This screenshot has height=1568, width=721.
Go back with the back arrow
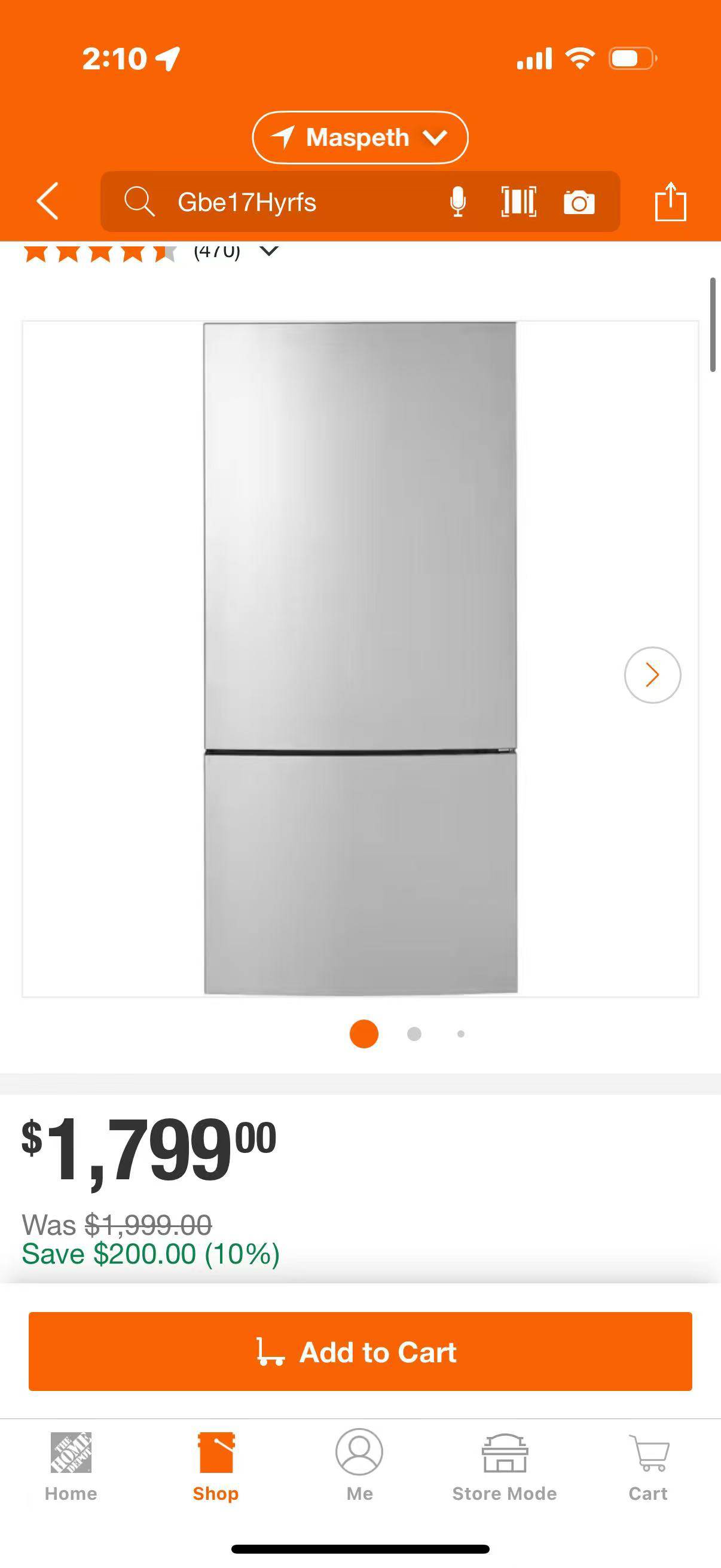47,201
